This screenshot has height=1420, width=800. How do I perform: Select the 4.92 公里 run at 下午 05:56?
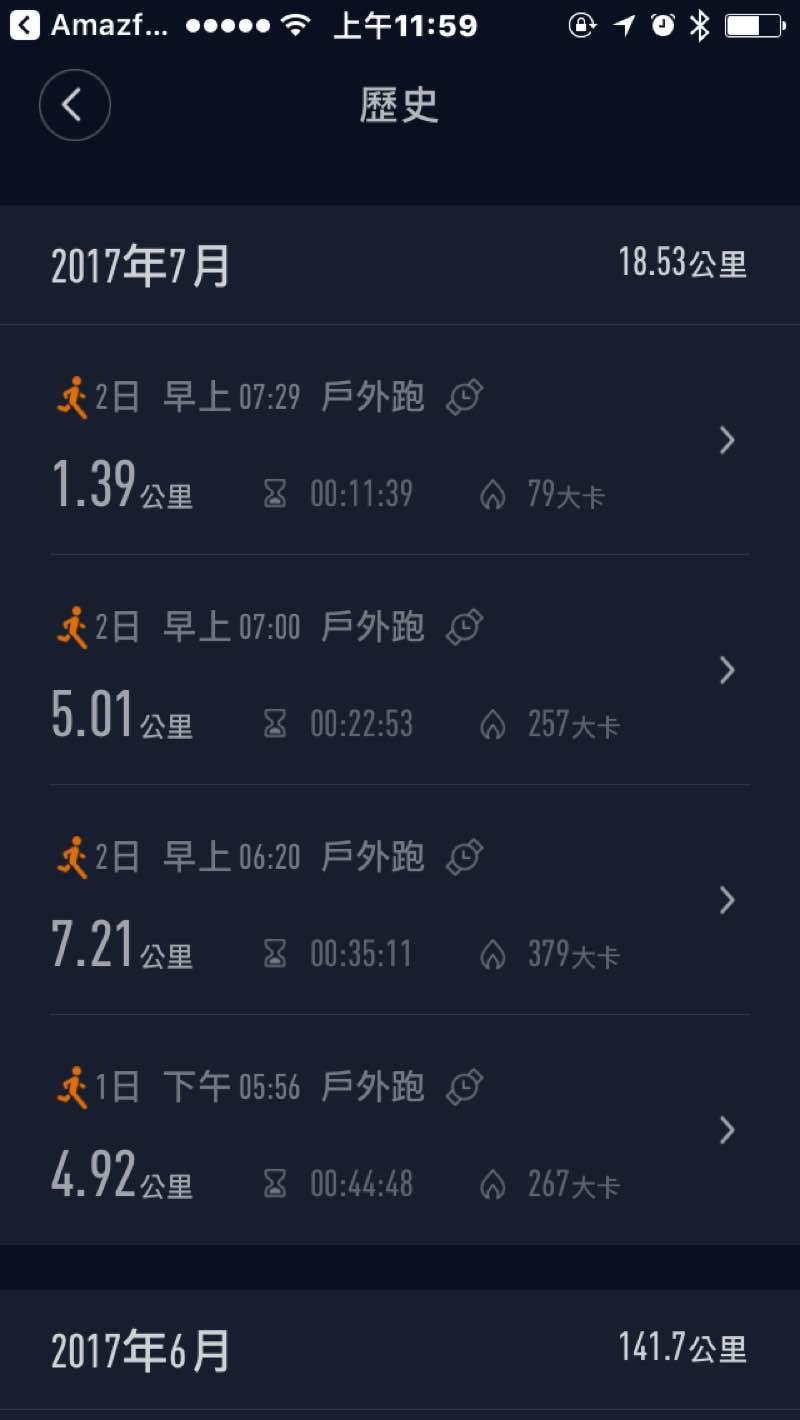(x=400, y=1131)
